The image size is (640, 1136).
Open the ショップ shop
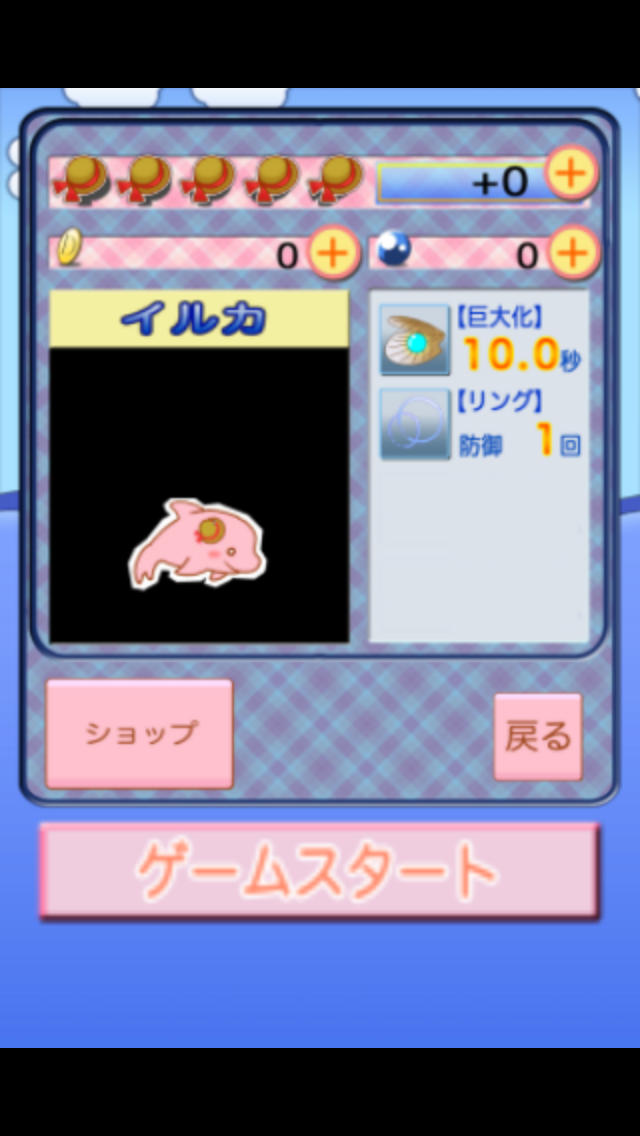coord(139,733)
